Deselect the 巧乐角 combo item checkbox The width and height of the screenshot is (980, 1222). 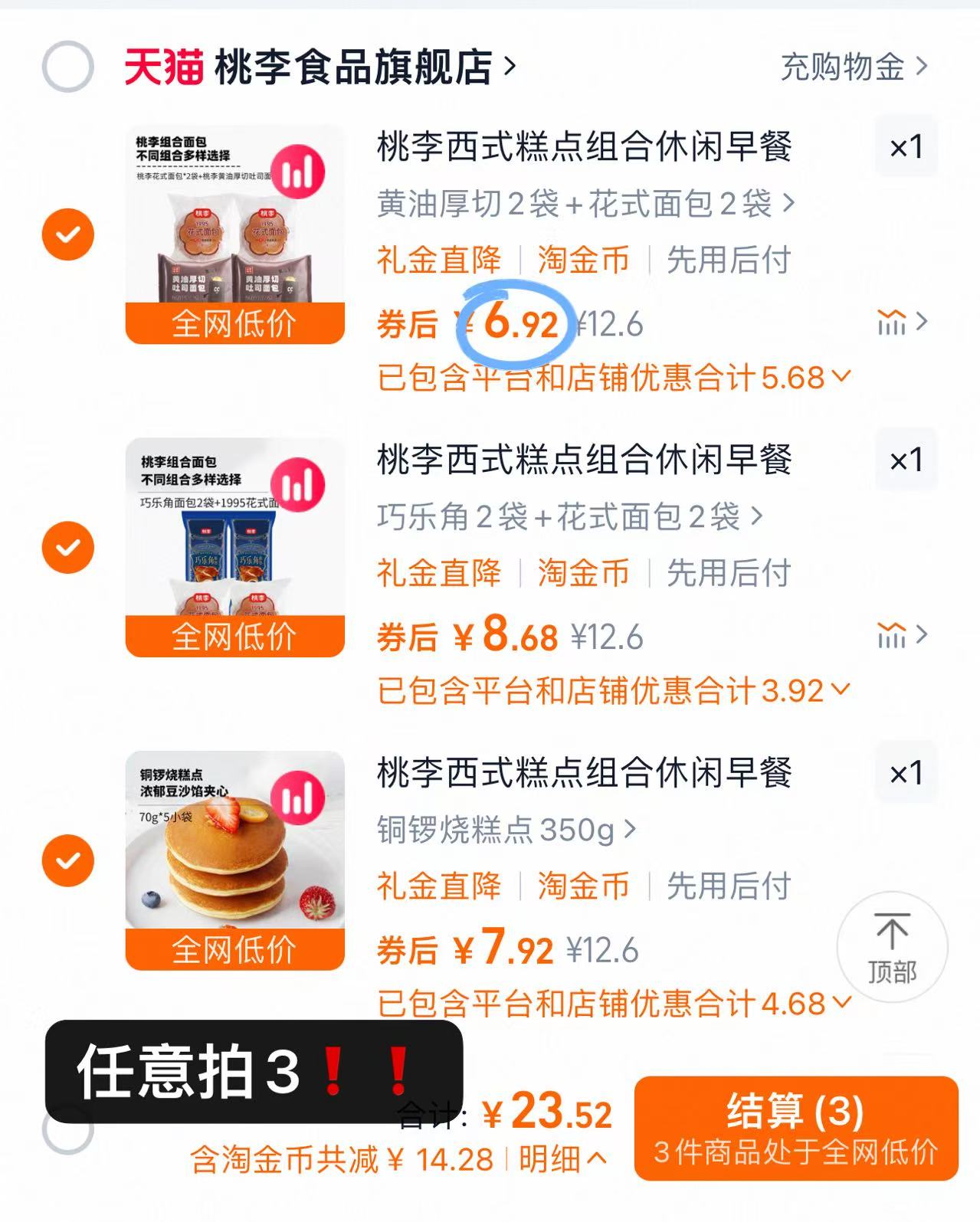(x=68, y=546)
